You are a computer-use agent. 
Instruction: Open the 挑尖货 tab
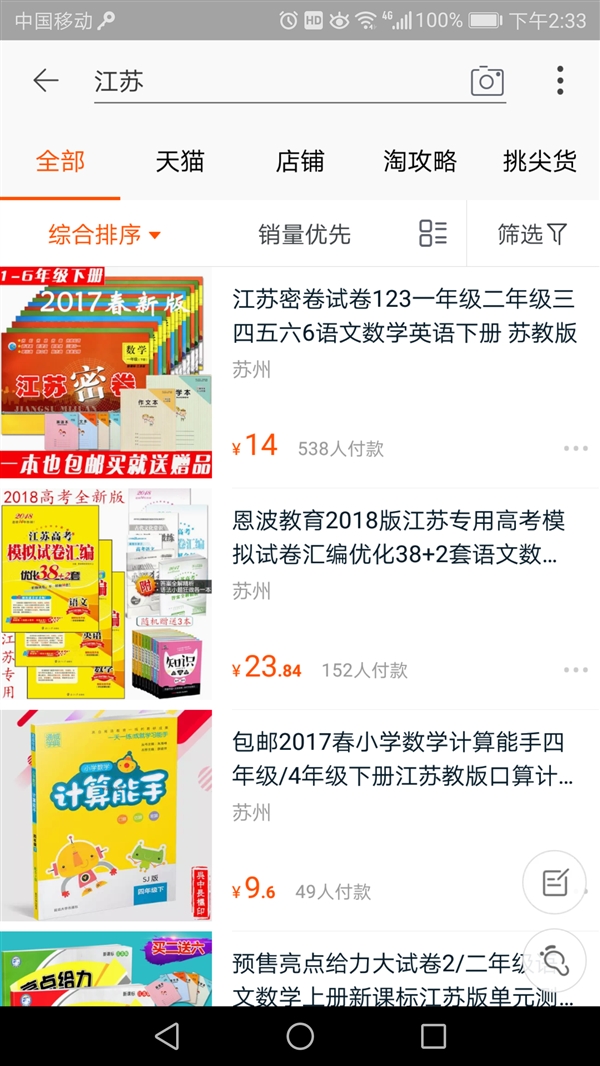click(x=540, y=161)
